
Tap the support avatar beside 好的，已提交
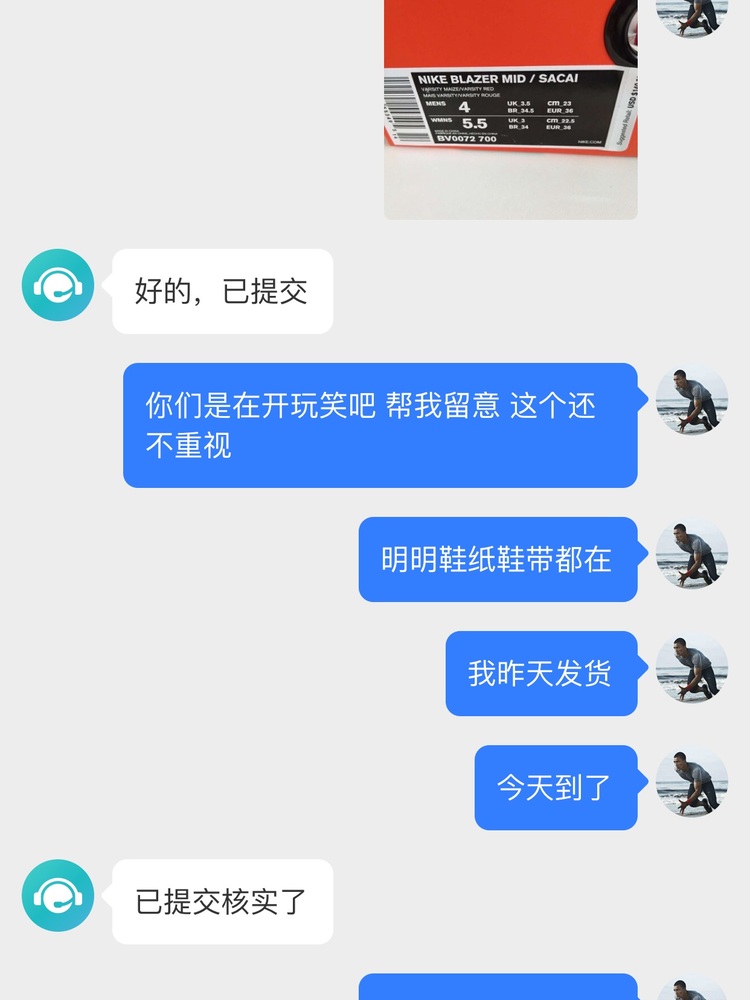58,285
